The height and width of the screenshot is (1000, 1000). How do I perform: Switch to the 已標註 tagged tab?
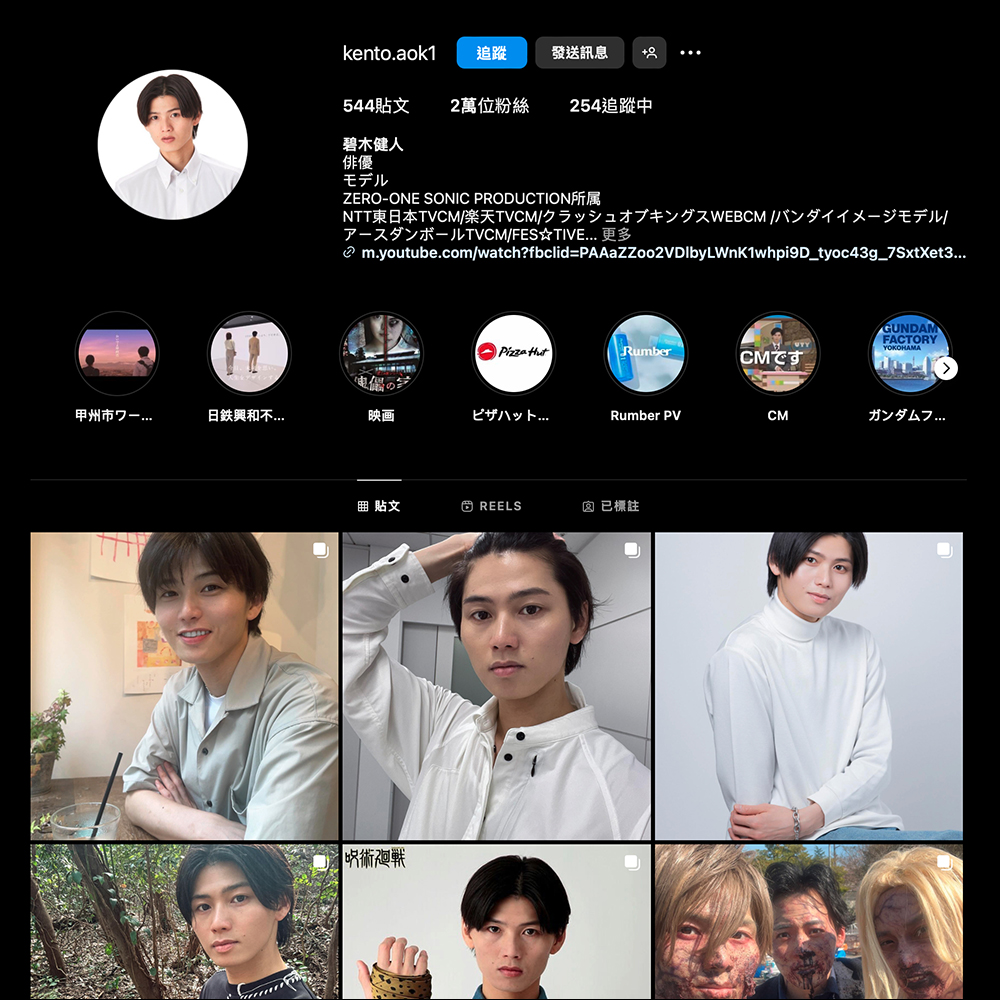(x=610, y=506)
